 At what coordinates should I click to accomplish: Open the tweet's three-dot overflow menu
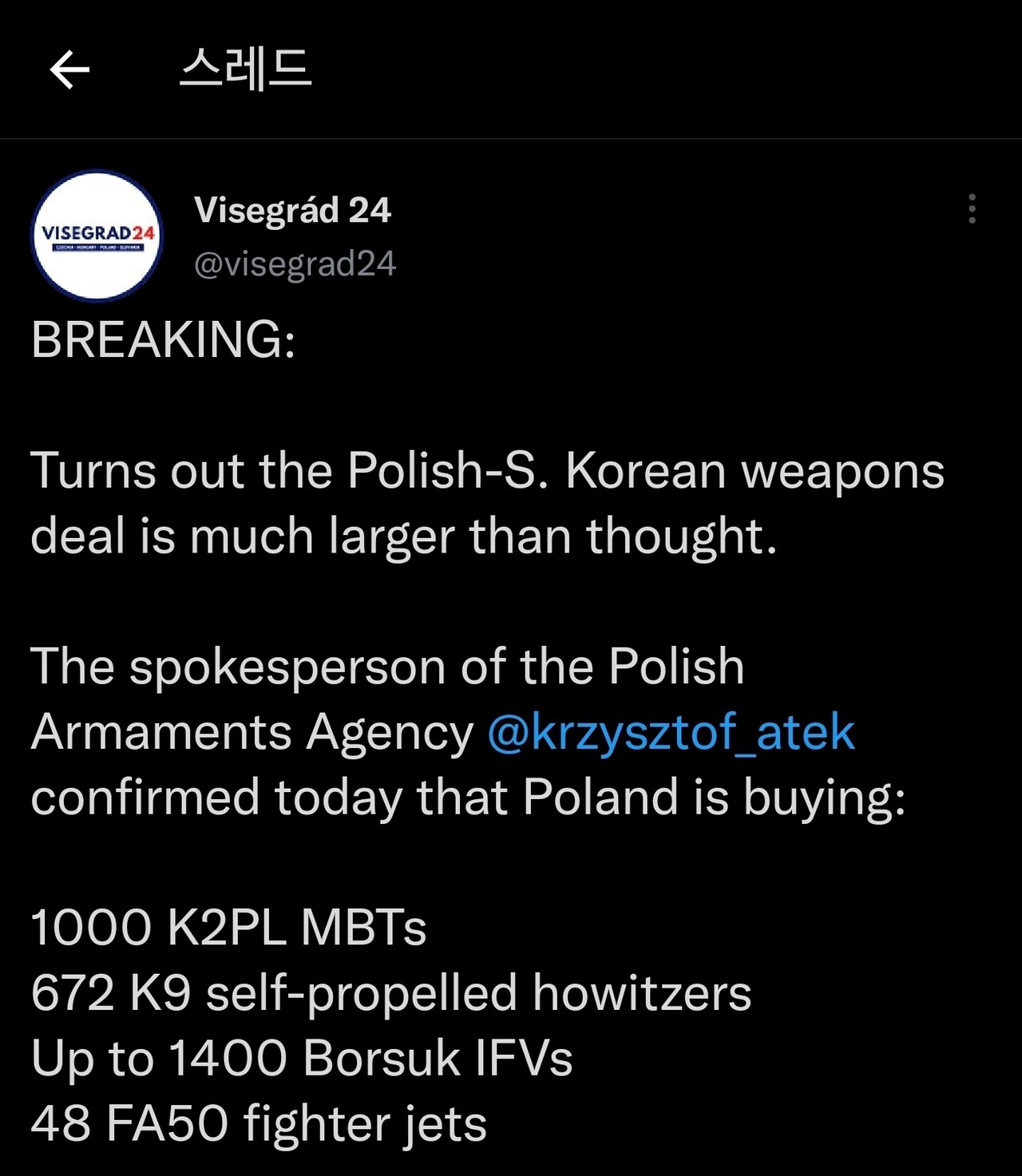point(971,209)
